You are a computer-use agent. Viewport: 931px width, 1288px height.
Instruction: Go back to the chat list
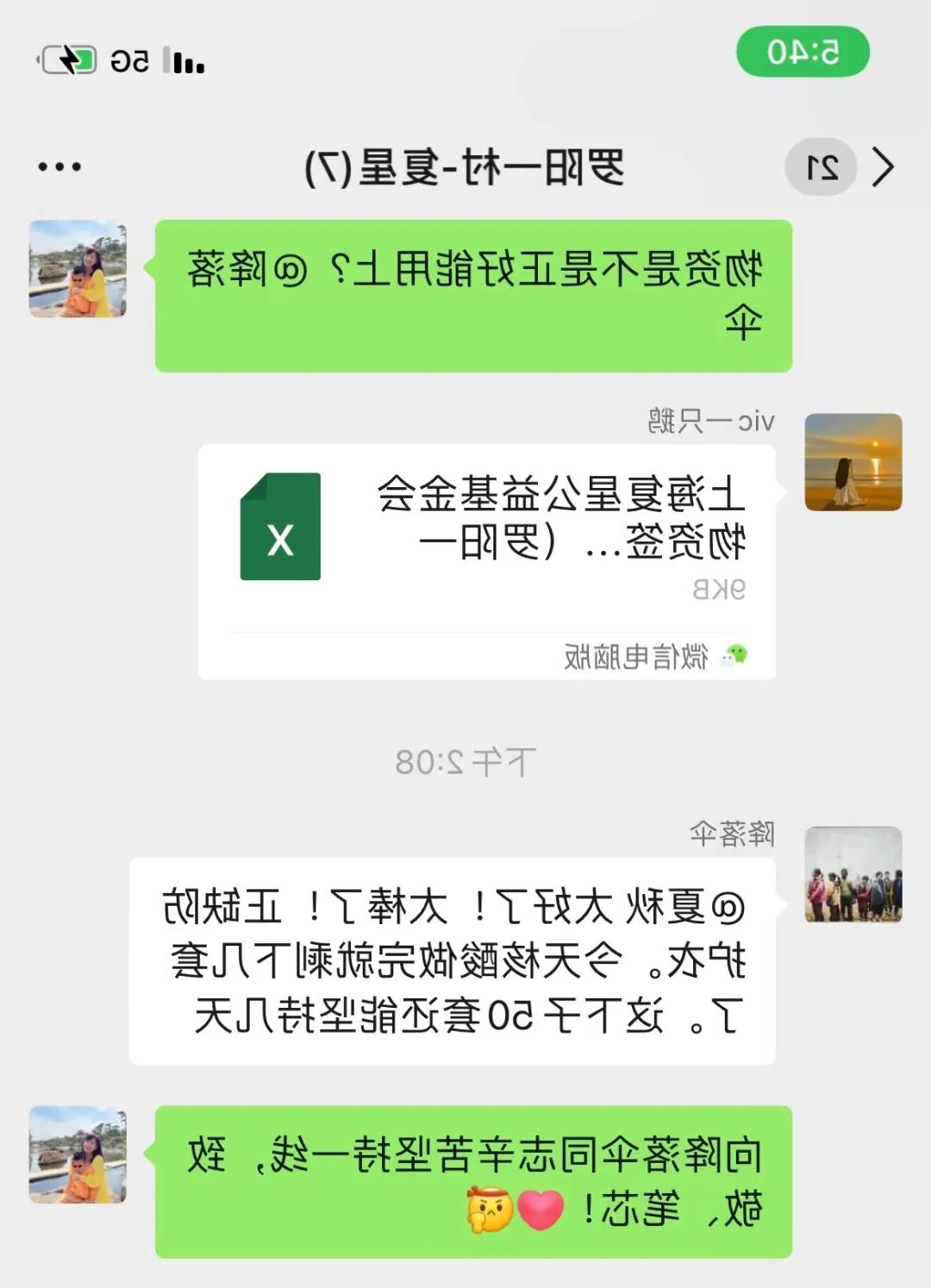[881, 166]
